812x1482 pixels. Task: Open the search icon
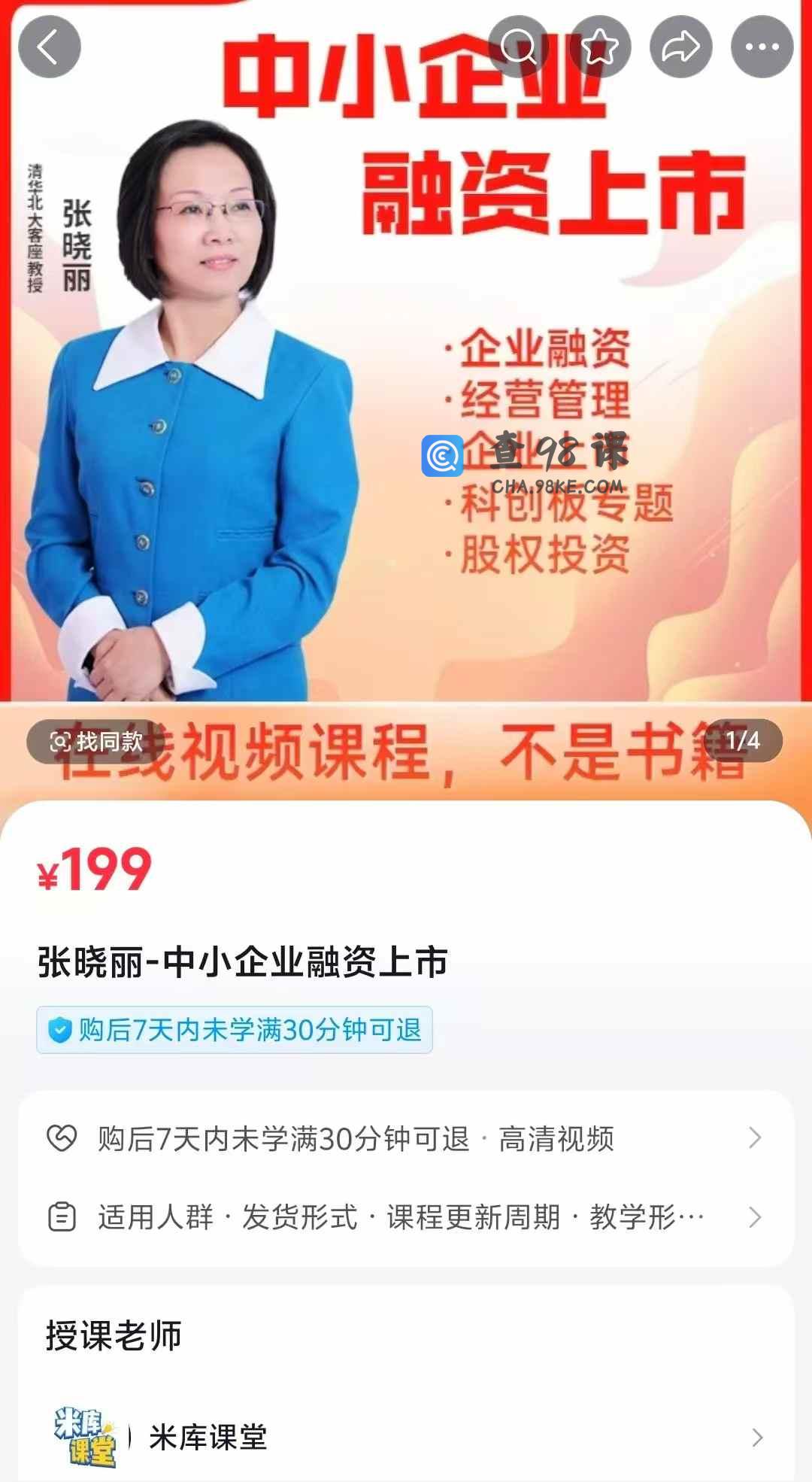pyautogui.click(x=519, y=47)
